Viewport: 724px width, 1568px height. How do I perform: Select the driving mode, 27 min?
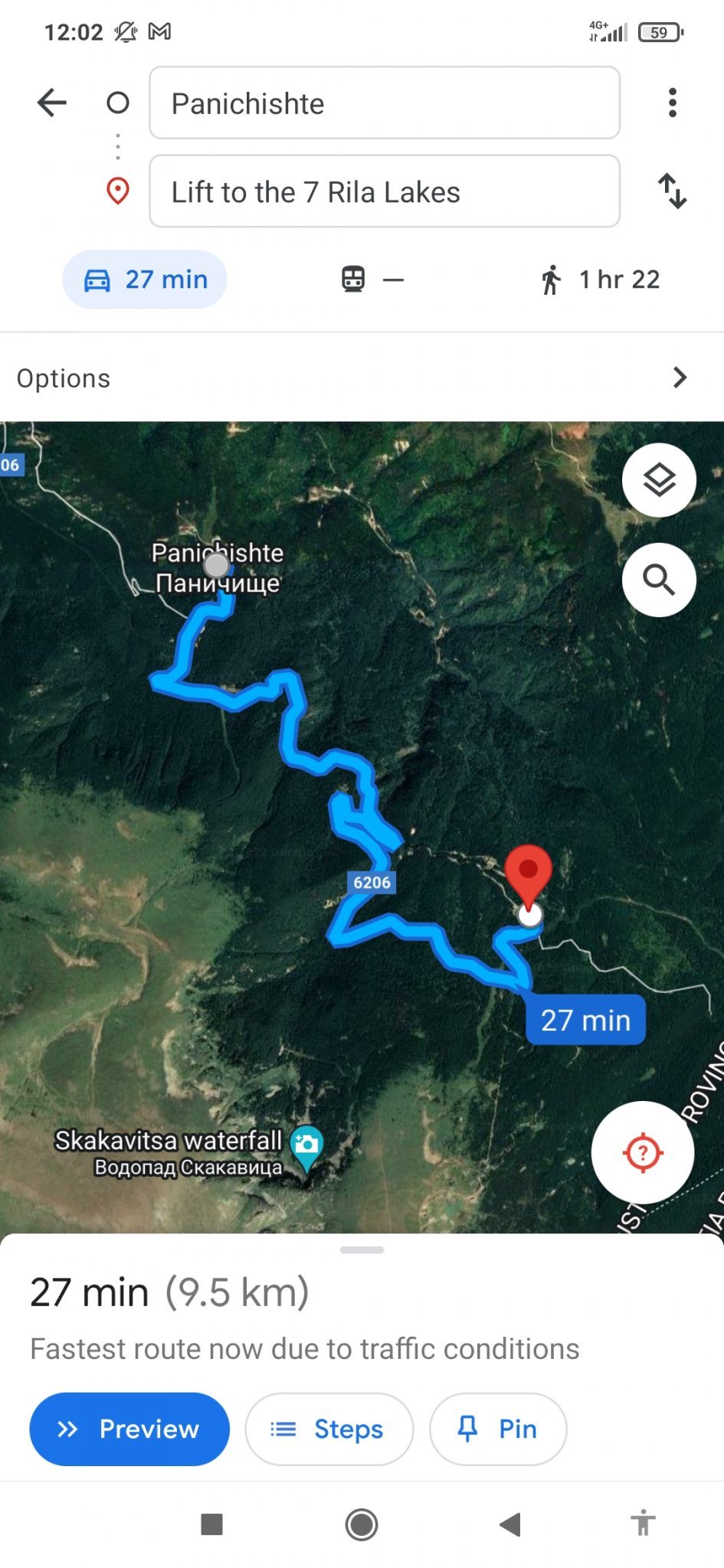coord(145,279)
